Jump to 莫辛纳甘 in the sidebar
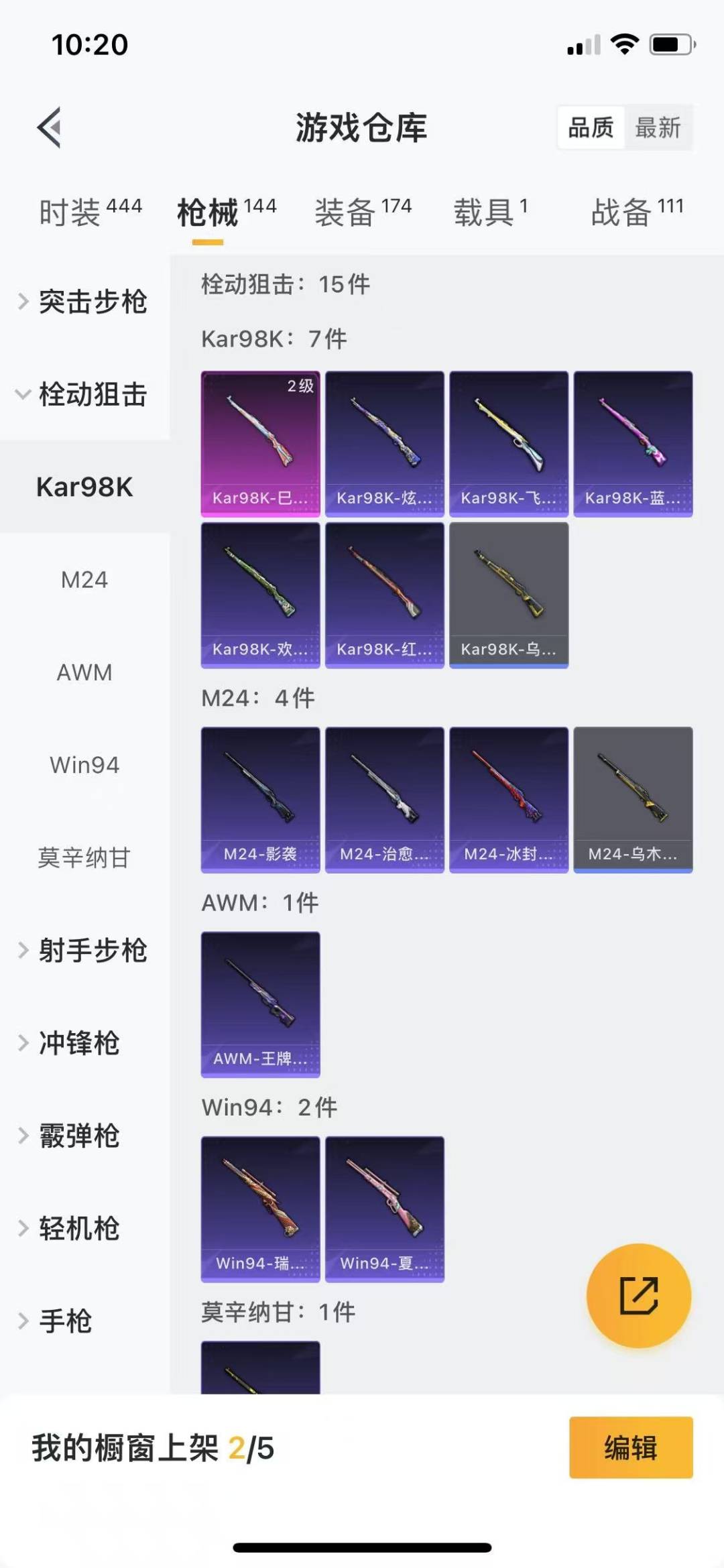 click(x=84, y=857)
